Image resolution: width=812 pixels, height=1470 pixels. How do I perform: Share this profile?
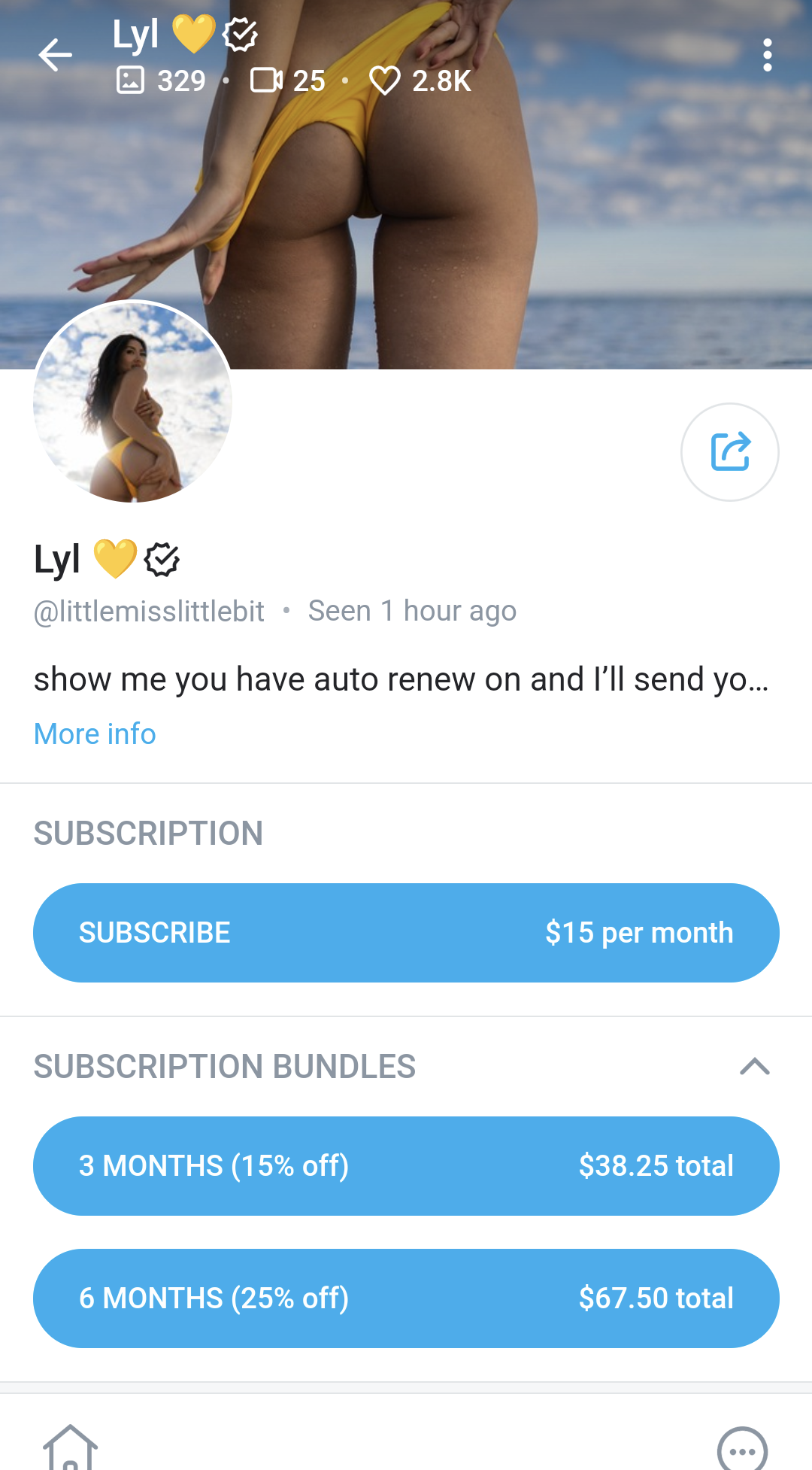click(729, 452)
